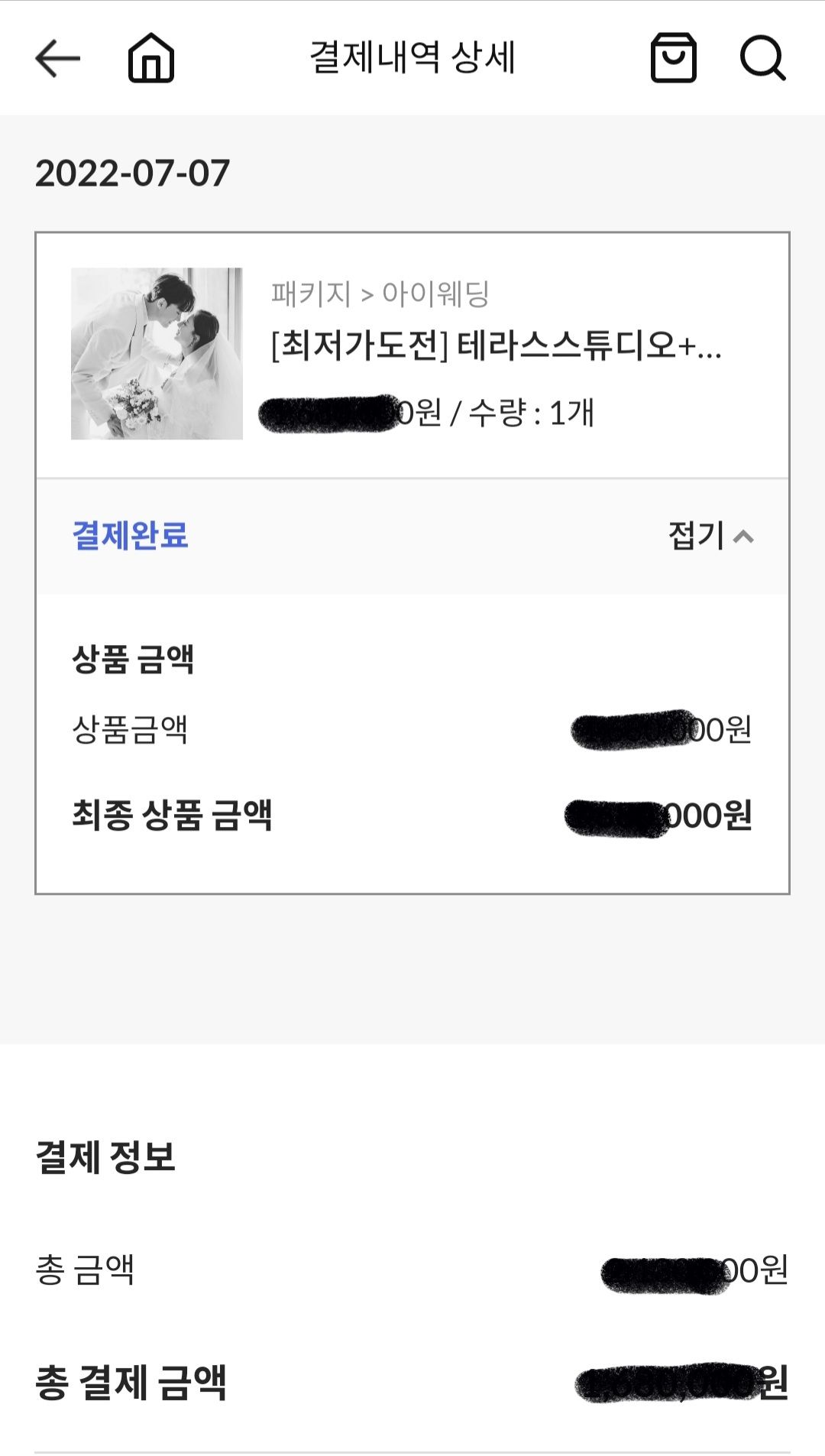The height and width of the screenshot is (1456, 825).
Task: Collapse details with 접기
Action: point(710,536)
